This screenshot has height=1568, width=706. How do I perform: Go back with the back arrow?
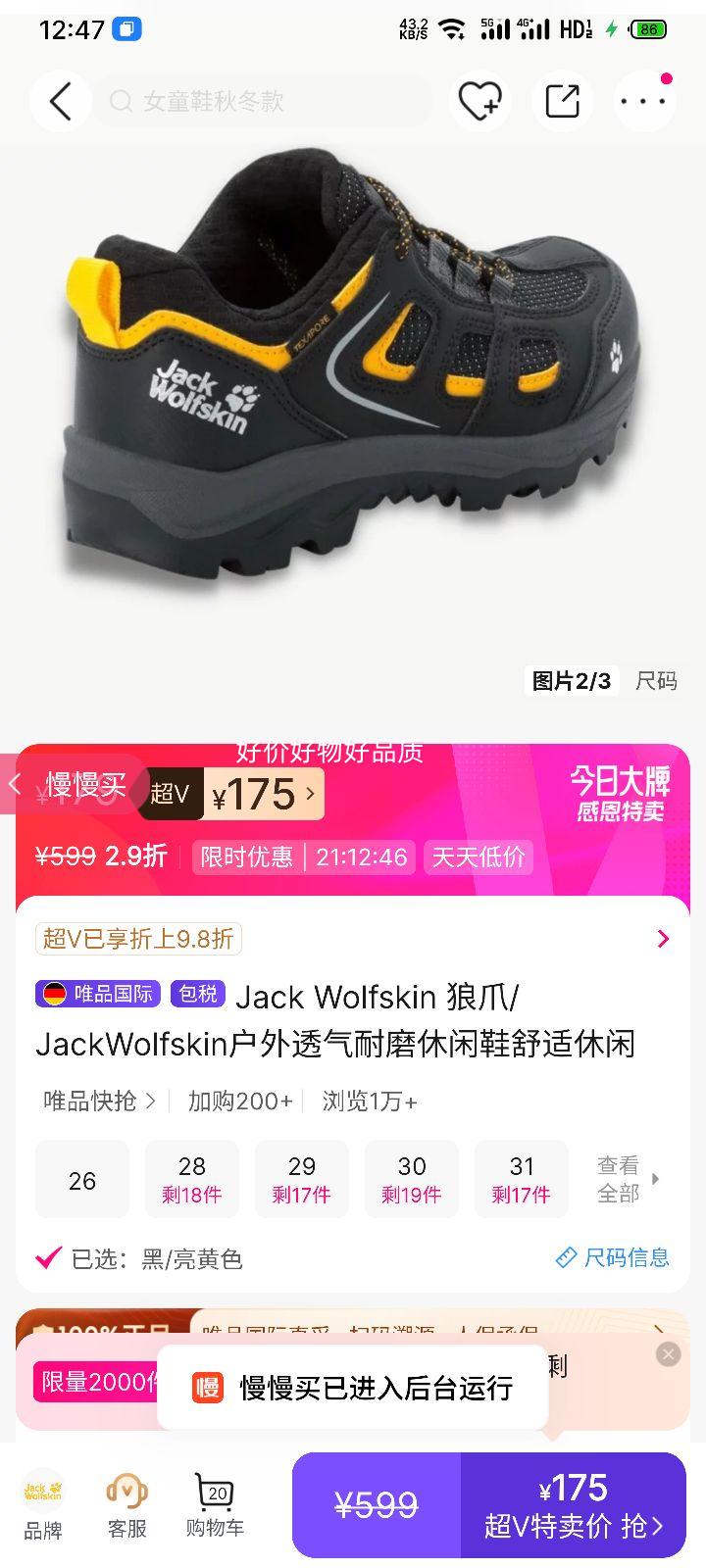point(60,100)
